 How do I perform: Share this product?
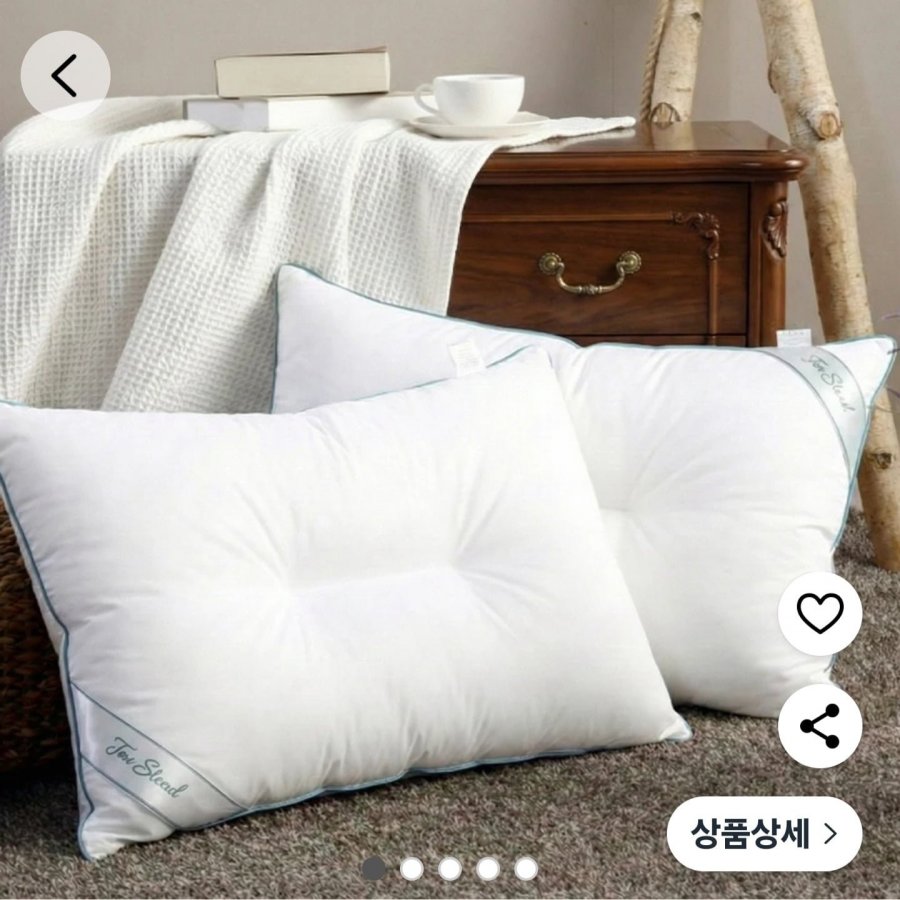click(x=820, y=726)
